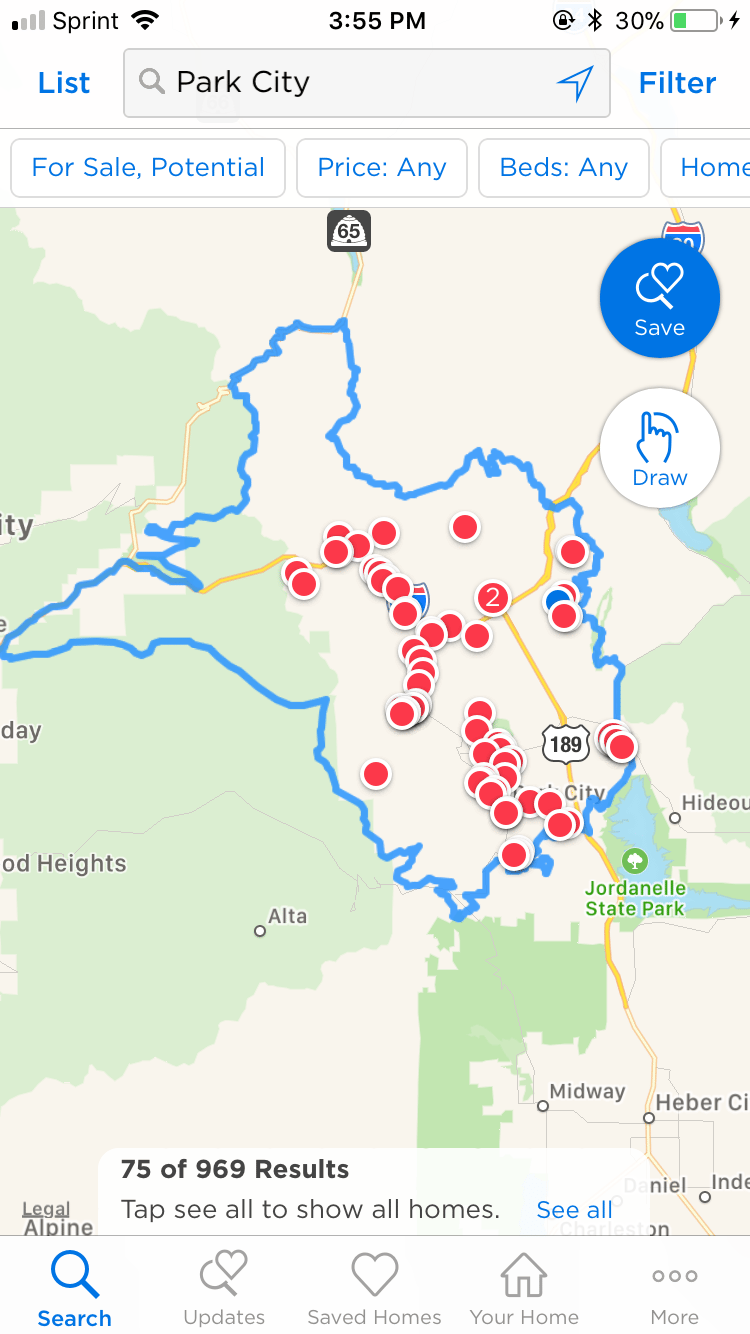The height and width of the screenshot is (1334, 750).
Task: Go to the Your Home tab
Action: [524, 1290]
